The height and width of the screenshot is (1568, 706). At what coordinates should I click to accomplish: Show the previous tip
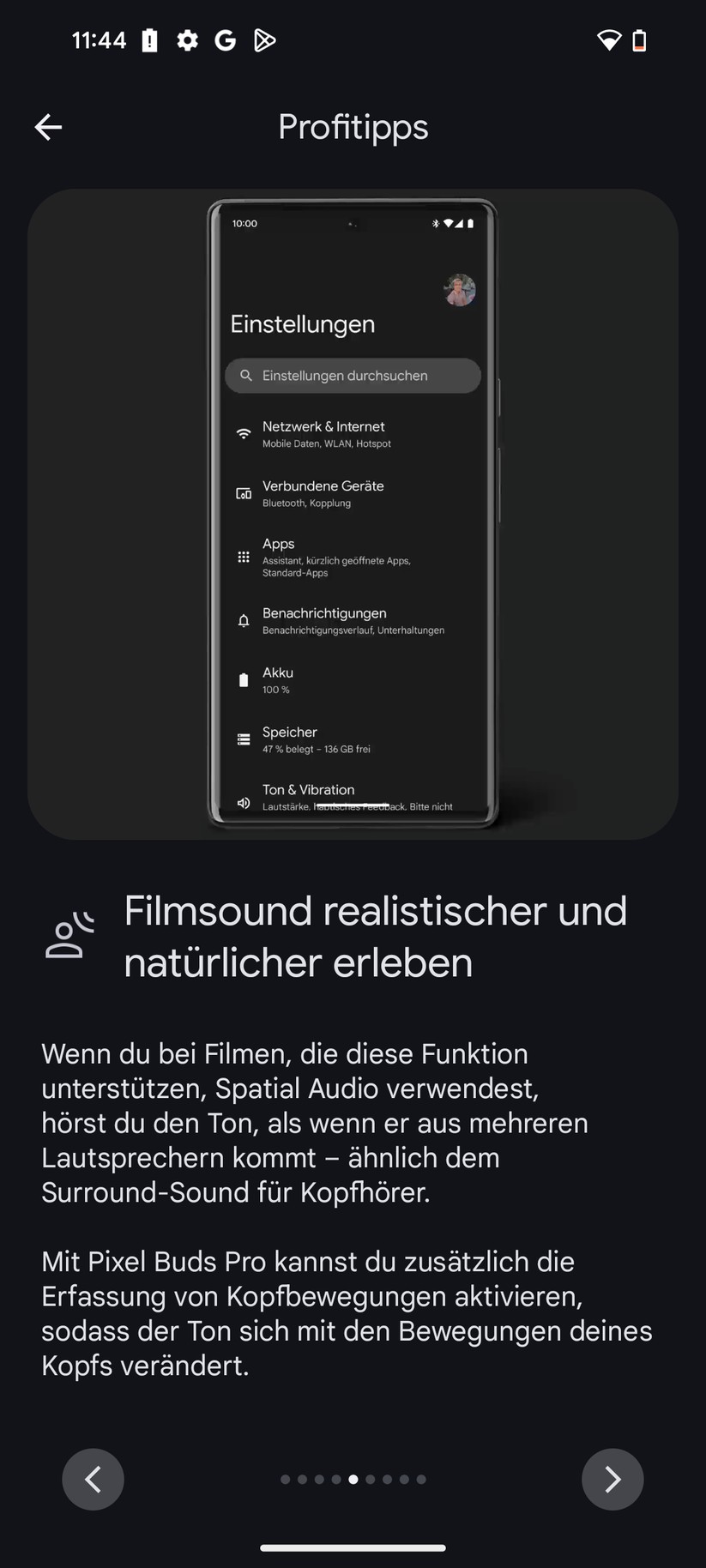(x=93, y=1479)
